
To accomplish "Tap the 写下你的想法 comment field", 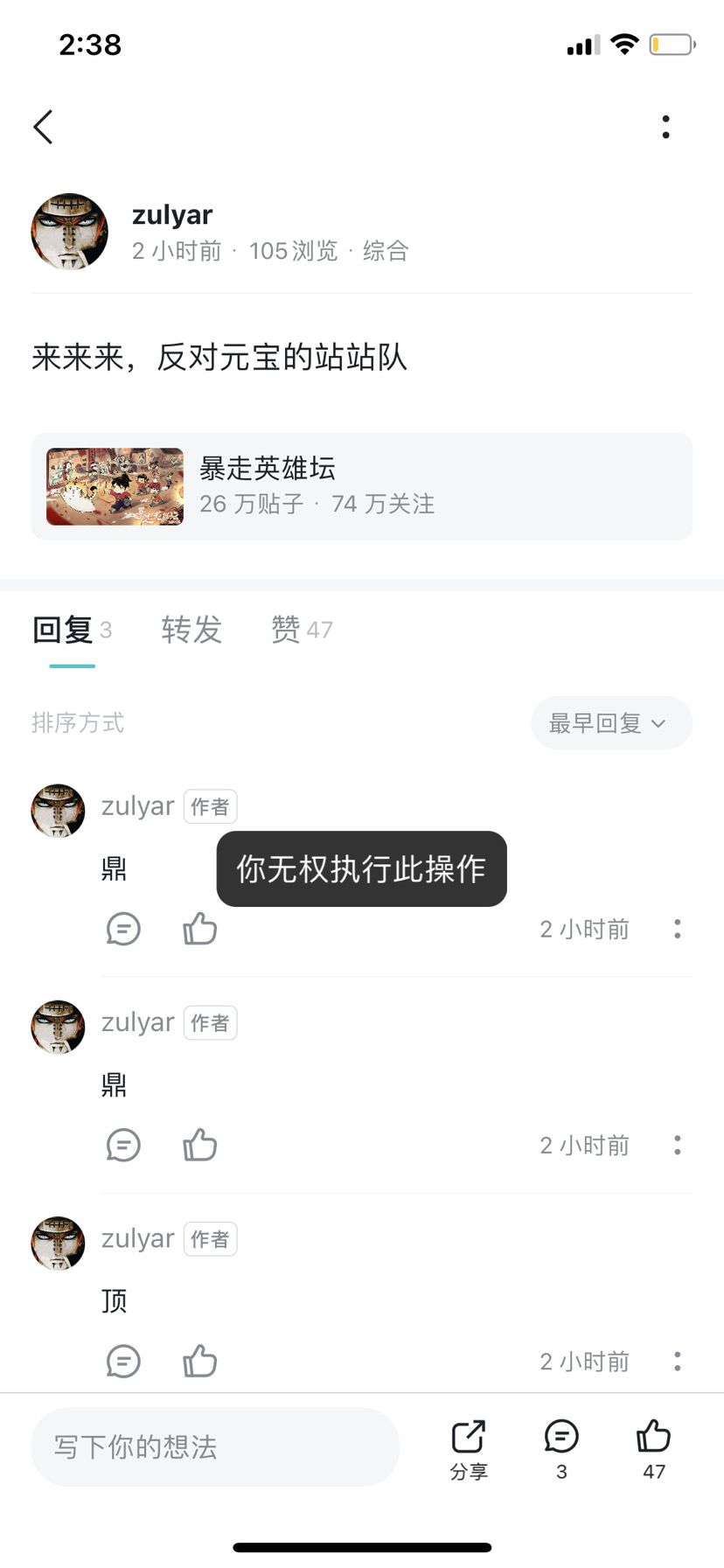I will point(215,1446).
